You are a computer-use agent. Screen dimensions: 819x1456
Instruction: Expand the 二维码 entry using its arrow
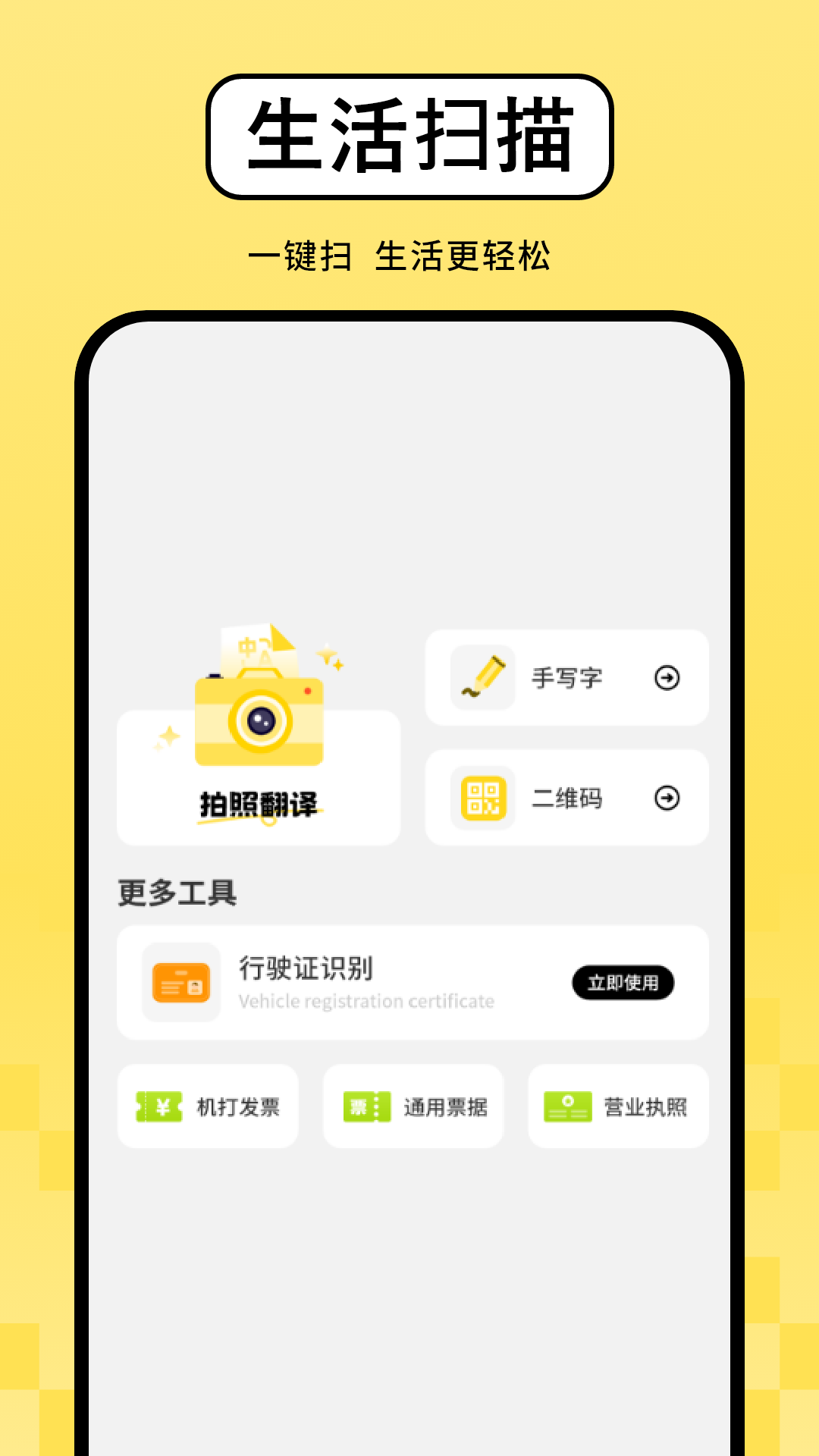[667, 798]
